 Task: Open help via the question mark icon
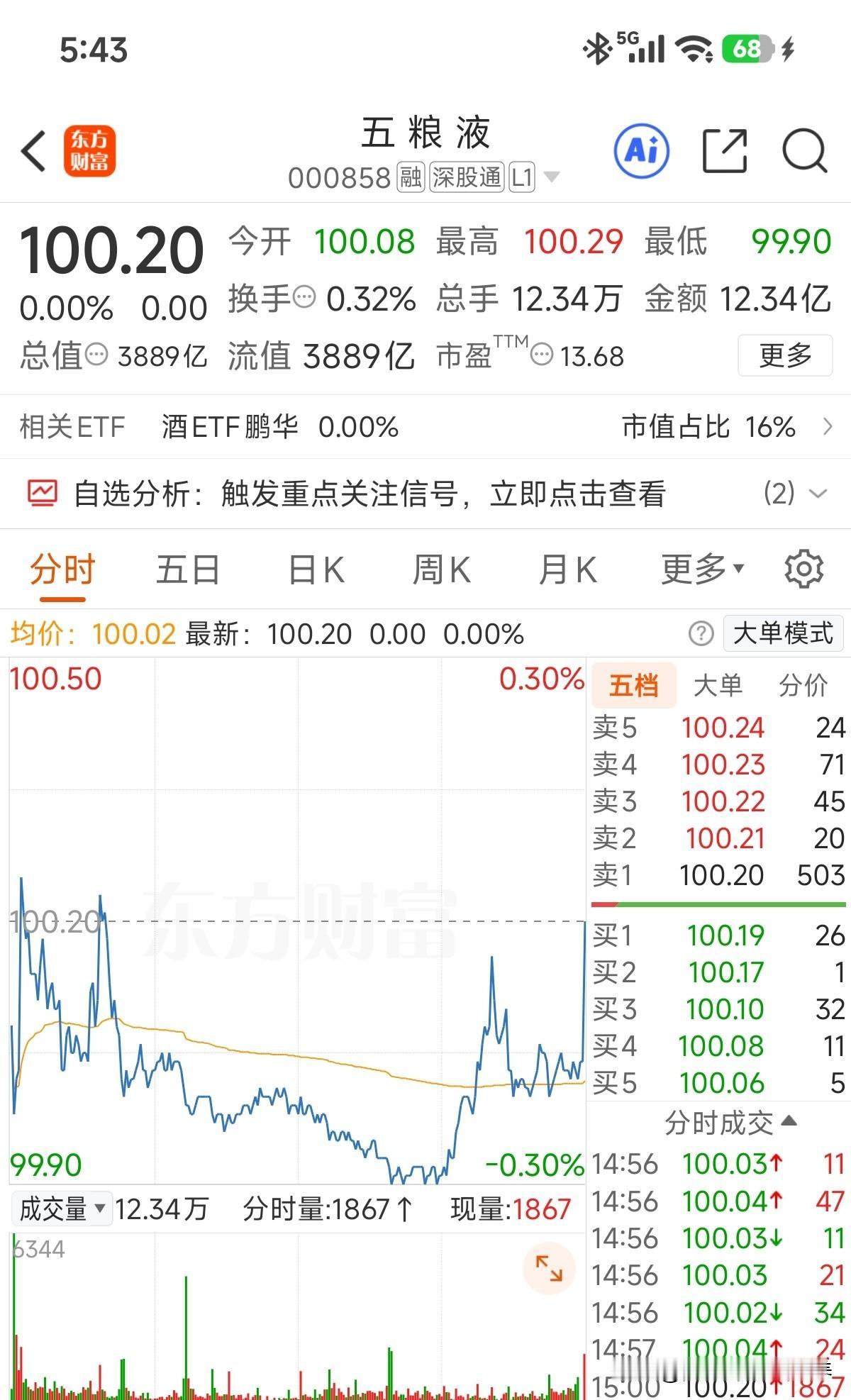pos(700,634)
